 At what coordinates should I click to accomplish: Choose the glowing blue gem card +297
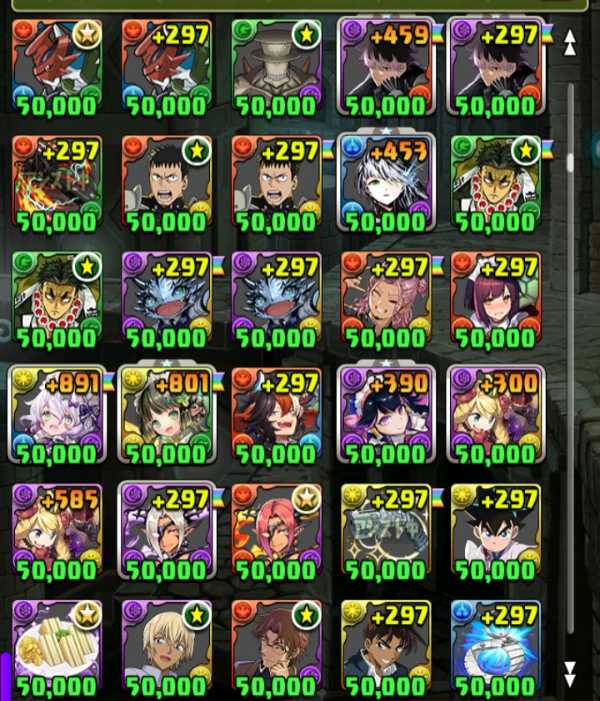click(496, 648)
